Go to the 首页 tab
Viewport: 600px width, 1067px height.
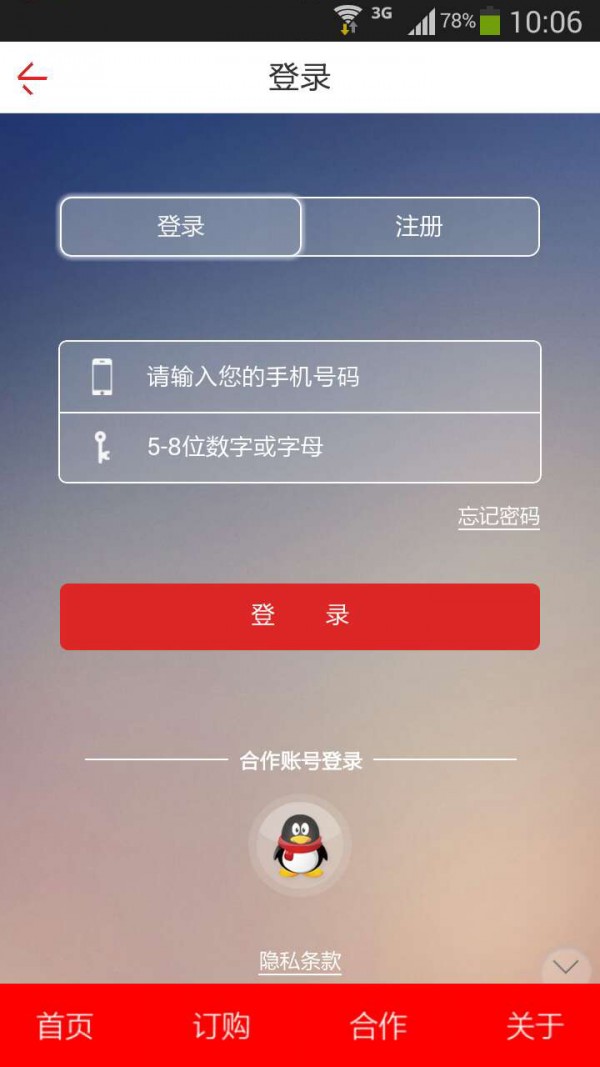65,1026
